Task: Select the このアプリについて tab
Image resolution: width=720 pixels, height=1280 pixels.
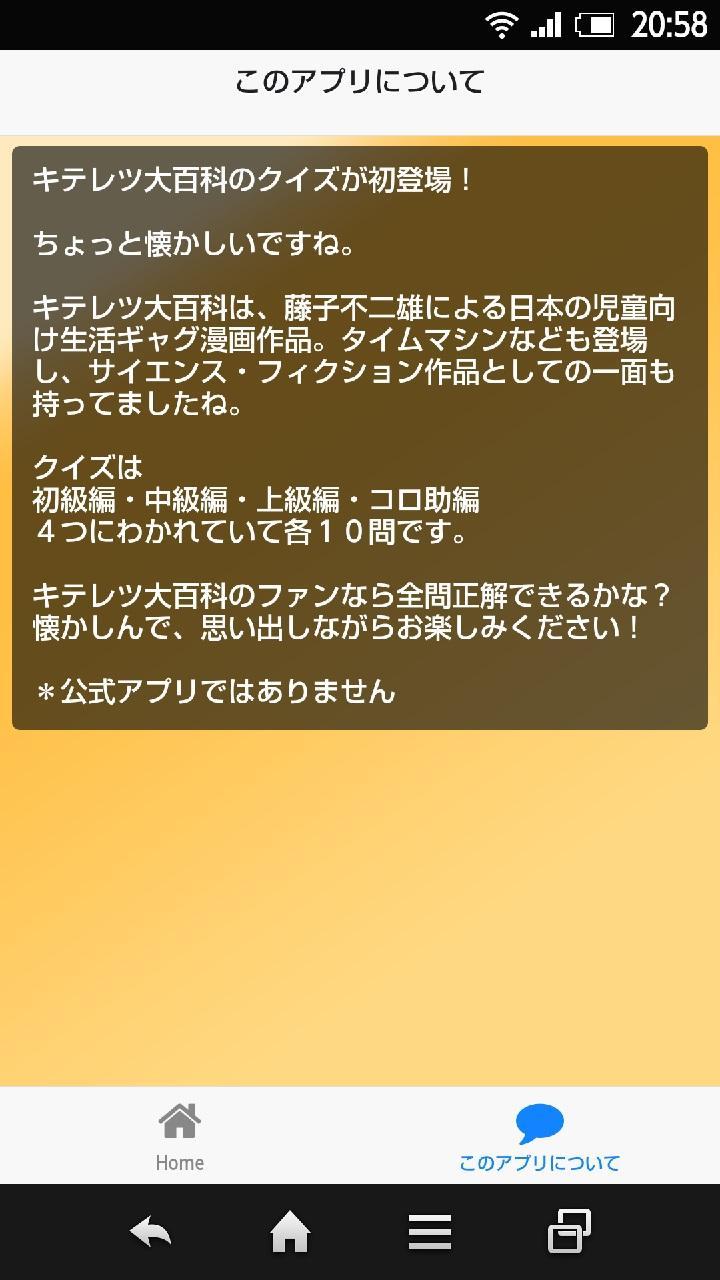Action: [540, 1137]
